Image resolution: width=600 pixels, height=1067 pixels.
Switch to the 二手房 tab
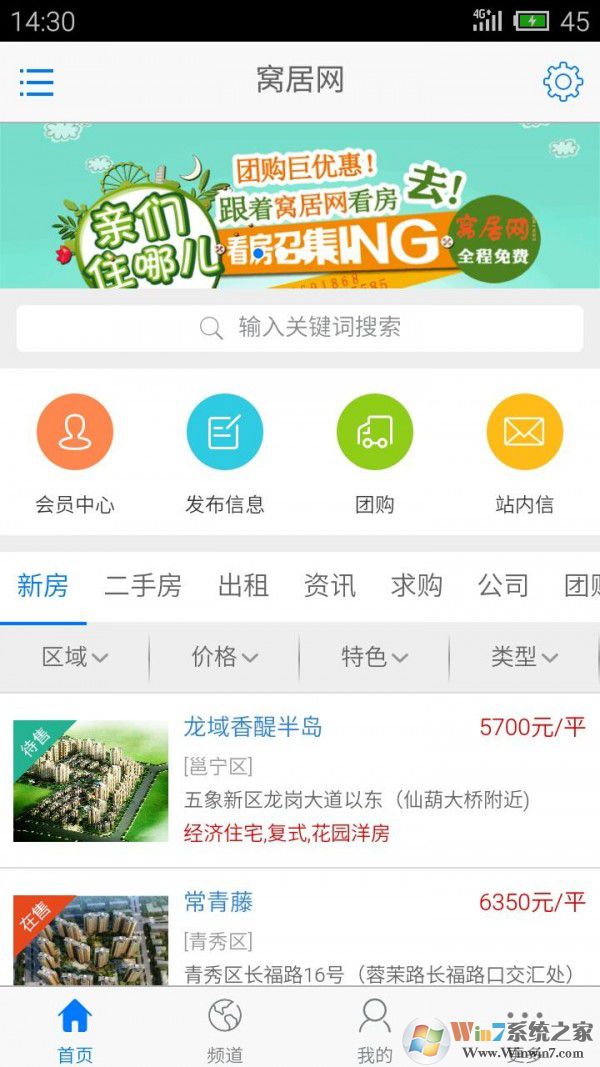point(143,586)
